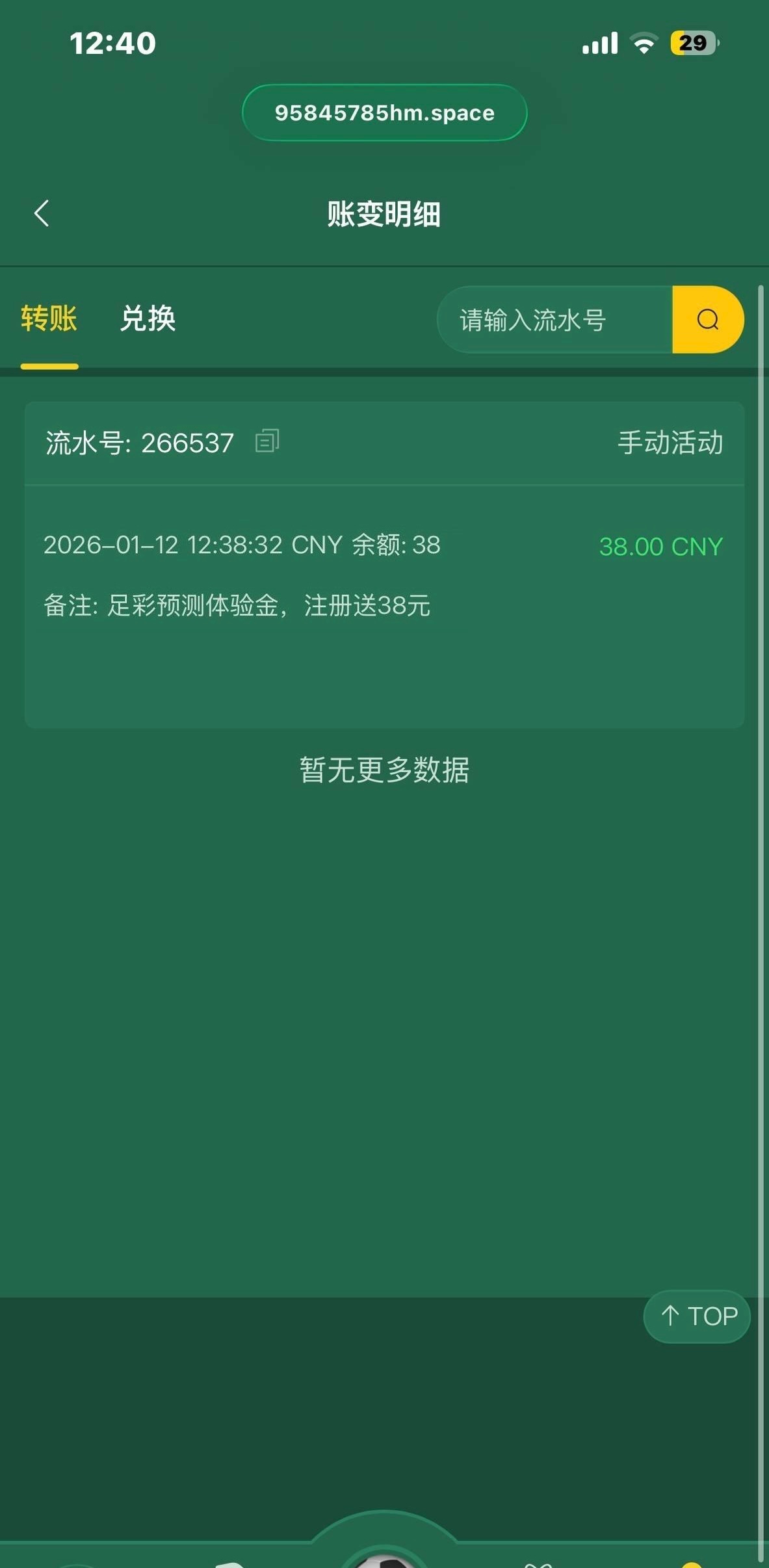Jump to top with the TOP button
This screenshot has height=1568, width=769.
[x=697, y=1316]
